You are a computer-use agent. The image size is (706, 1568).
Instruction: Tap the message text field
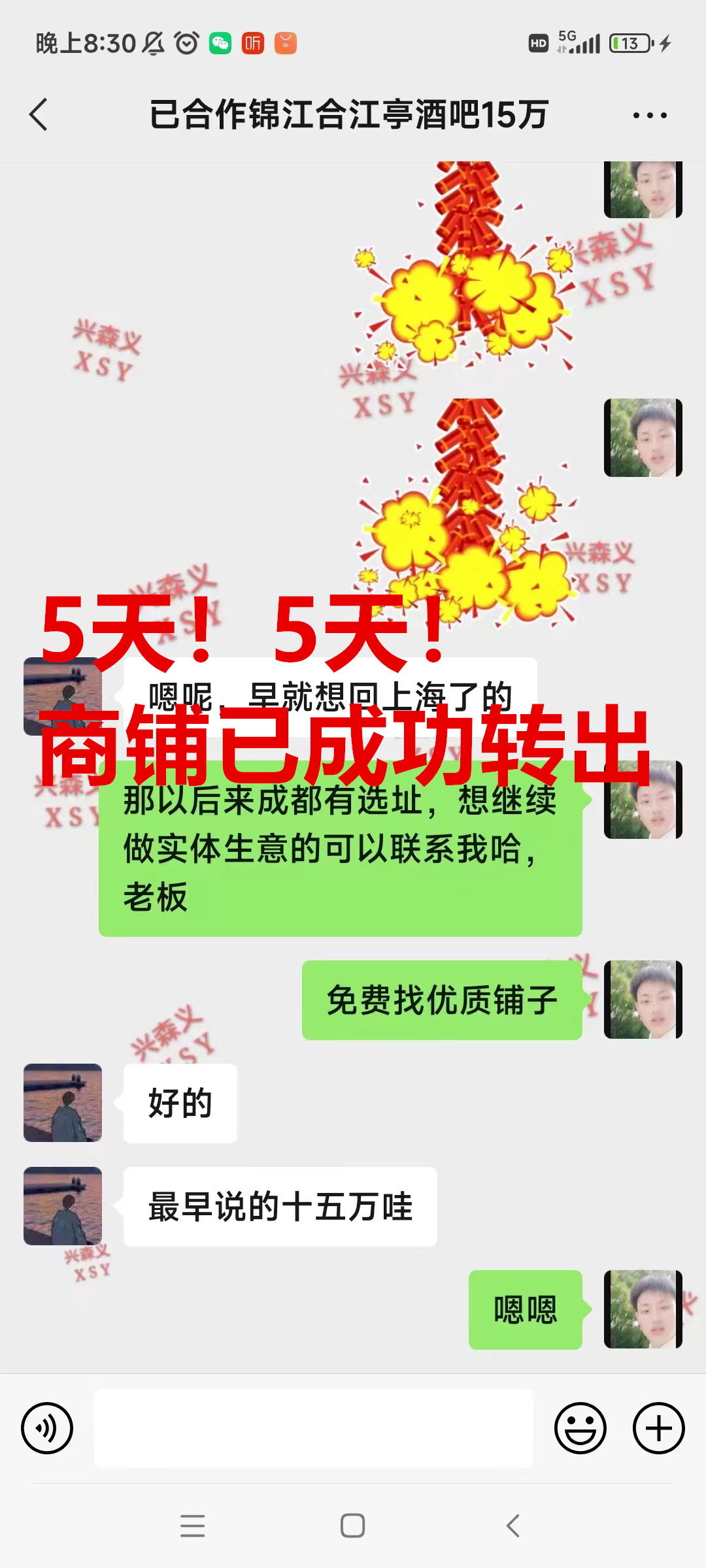pos(314,1428)
